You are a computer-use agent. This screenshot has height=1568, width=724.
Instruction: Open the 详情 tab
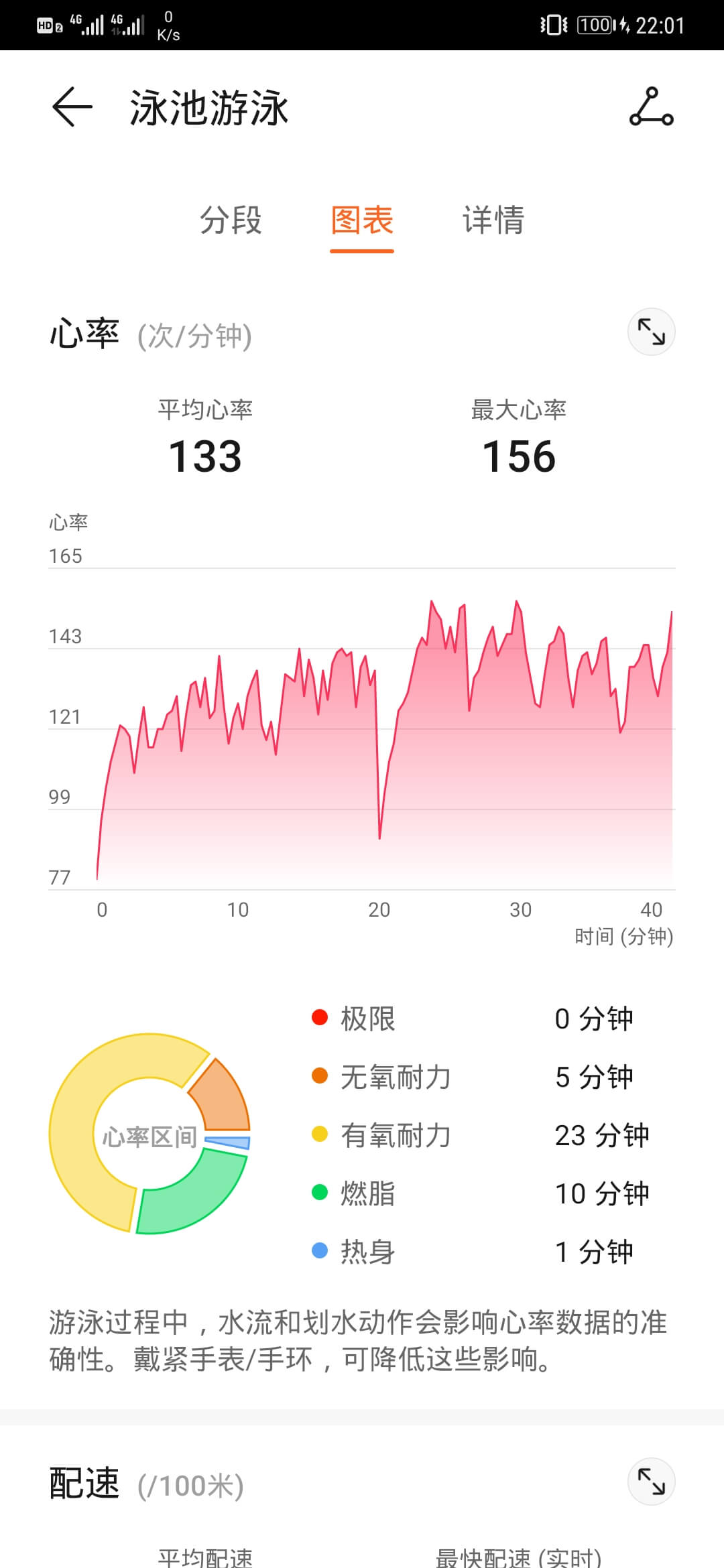(x=493, y=220)
